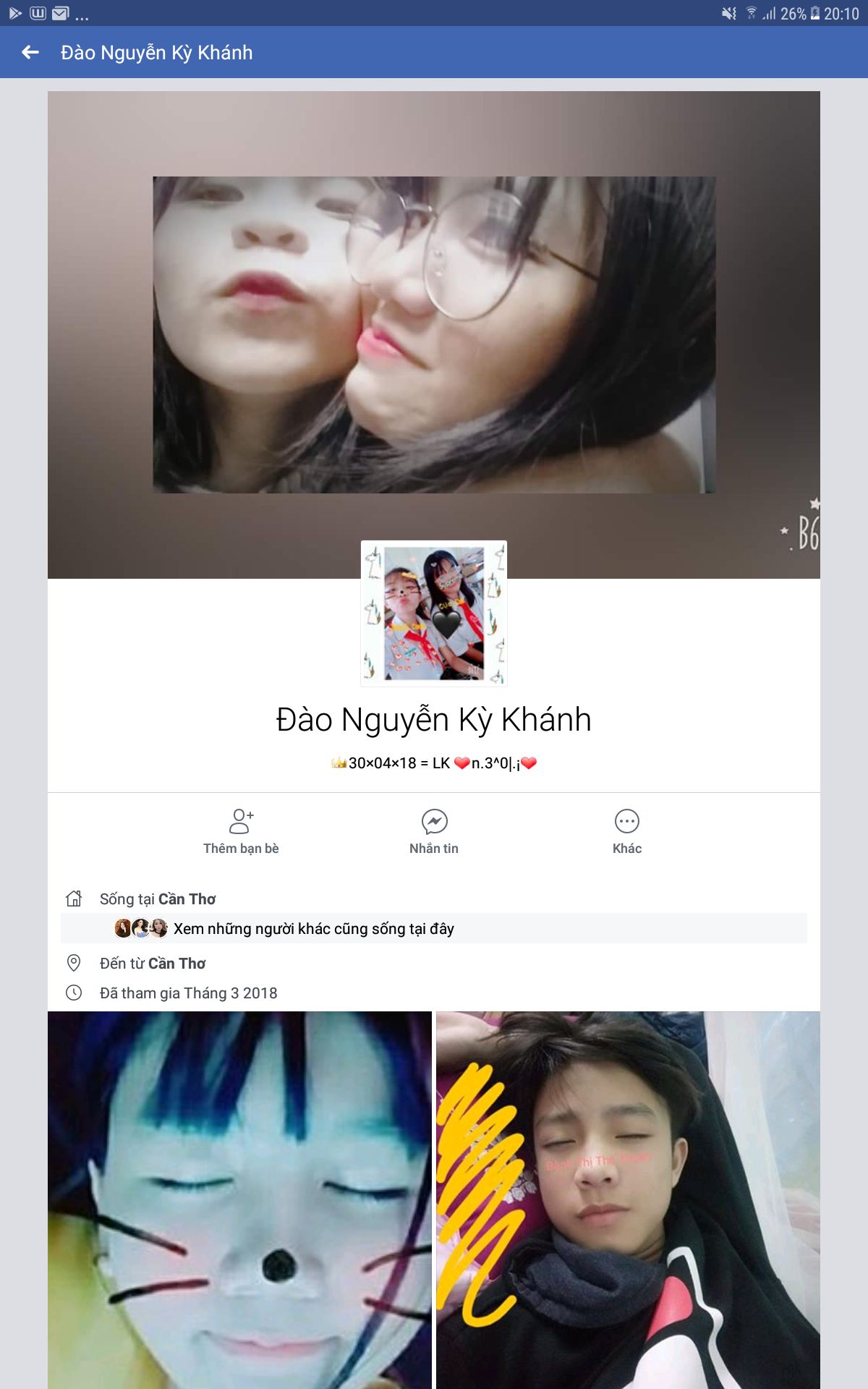This screenshot has height=1389, width=868.
Task: Send a message via Nhắn tin
Action: [x=434, y=832]
